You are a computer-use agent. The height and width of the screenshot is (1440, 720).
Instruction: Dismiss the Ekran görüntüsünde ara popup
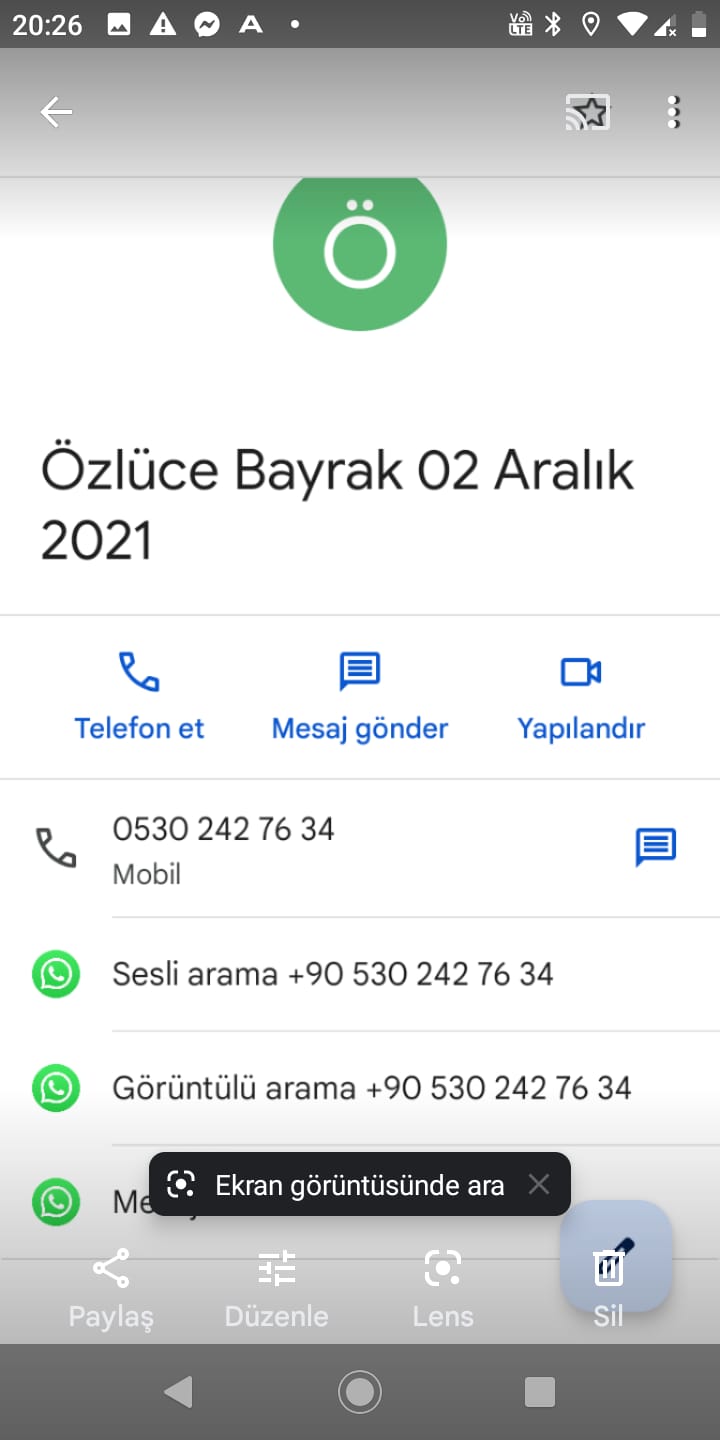(x=539, y=1185)
